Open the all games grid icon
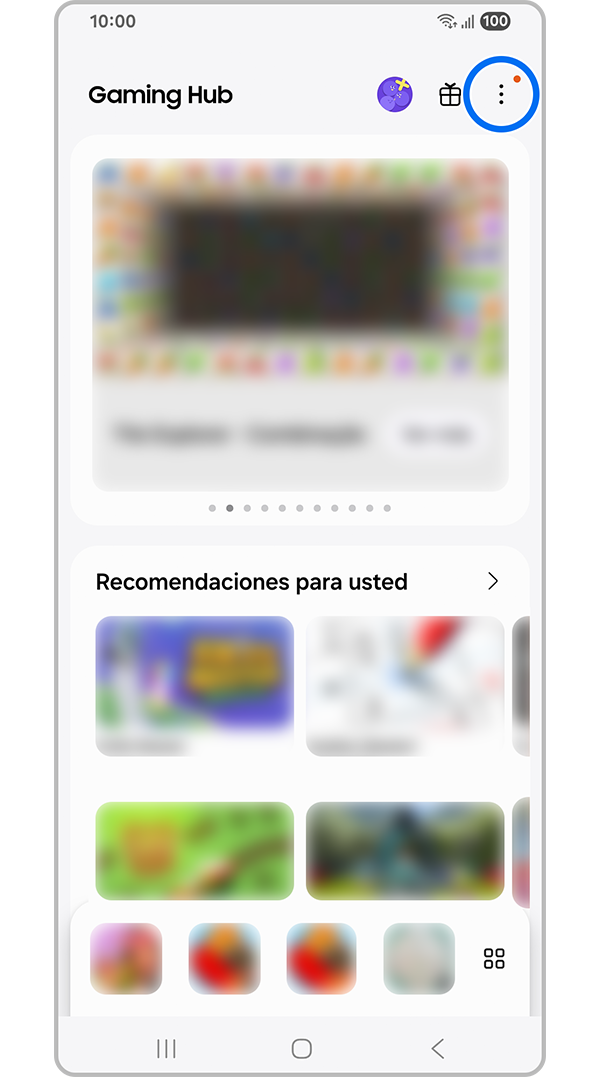This screenshot has height=1077, width=600. (x=494, y=959)
